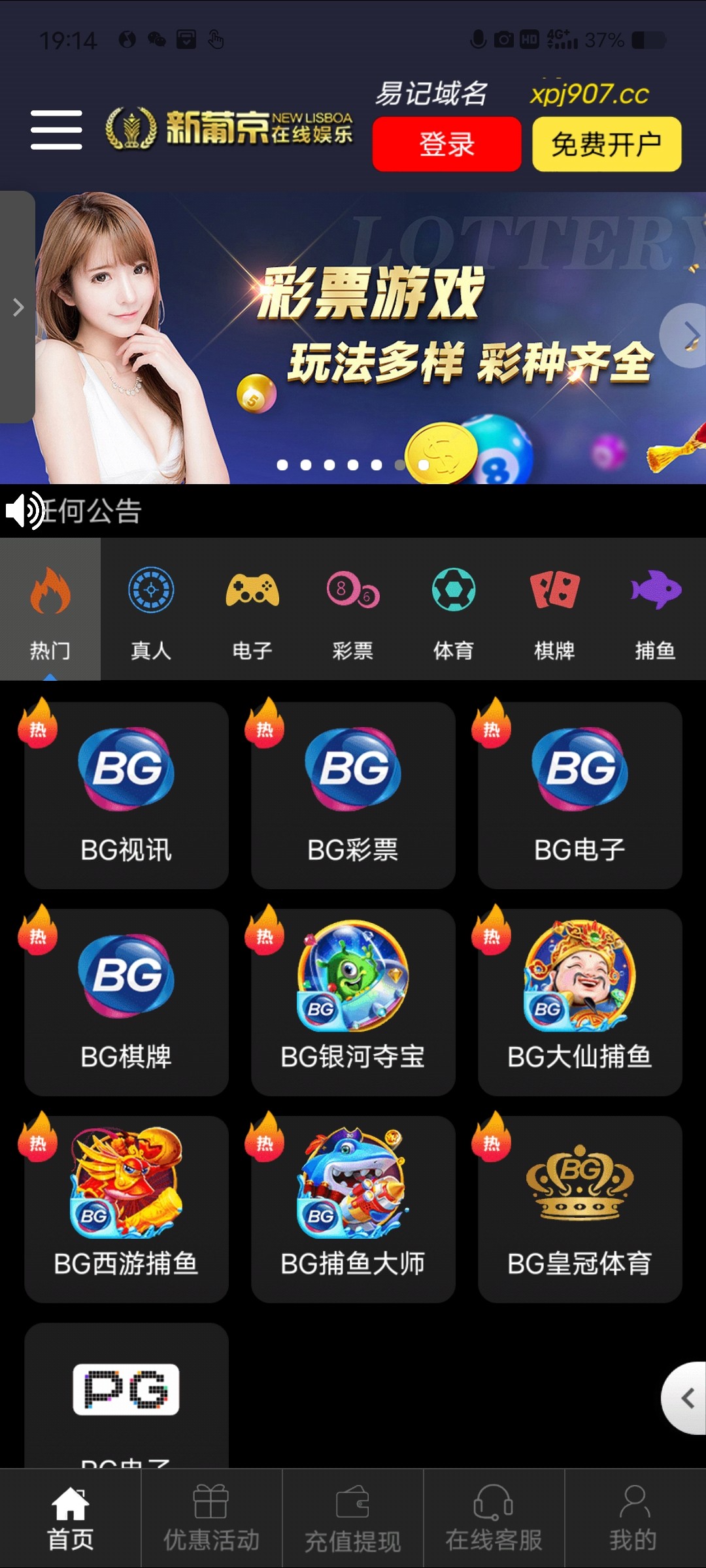Open the hamburger menu
Screen dimensions: 706x1568
click(x=56, y=131)
